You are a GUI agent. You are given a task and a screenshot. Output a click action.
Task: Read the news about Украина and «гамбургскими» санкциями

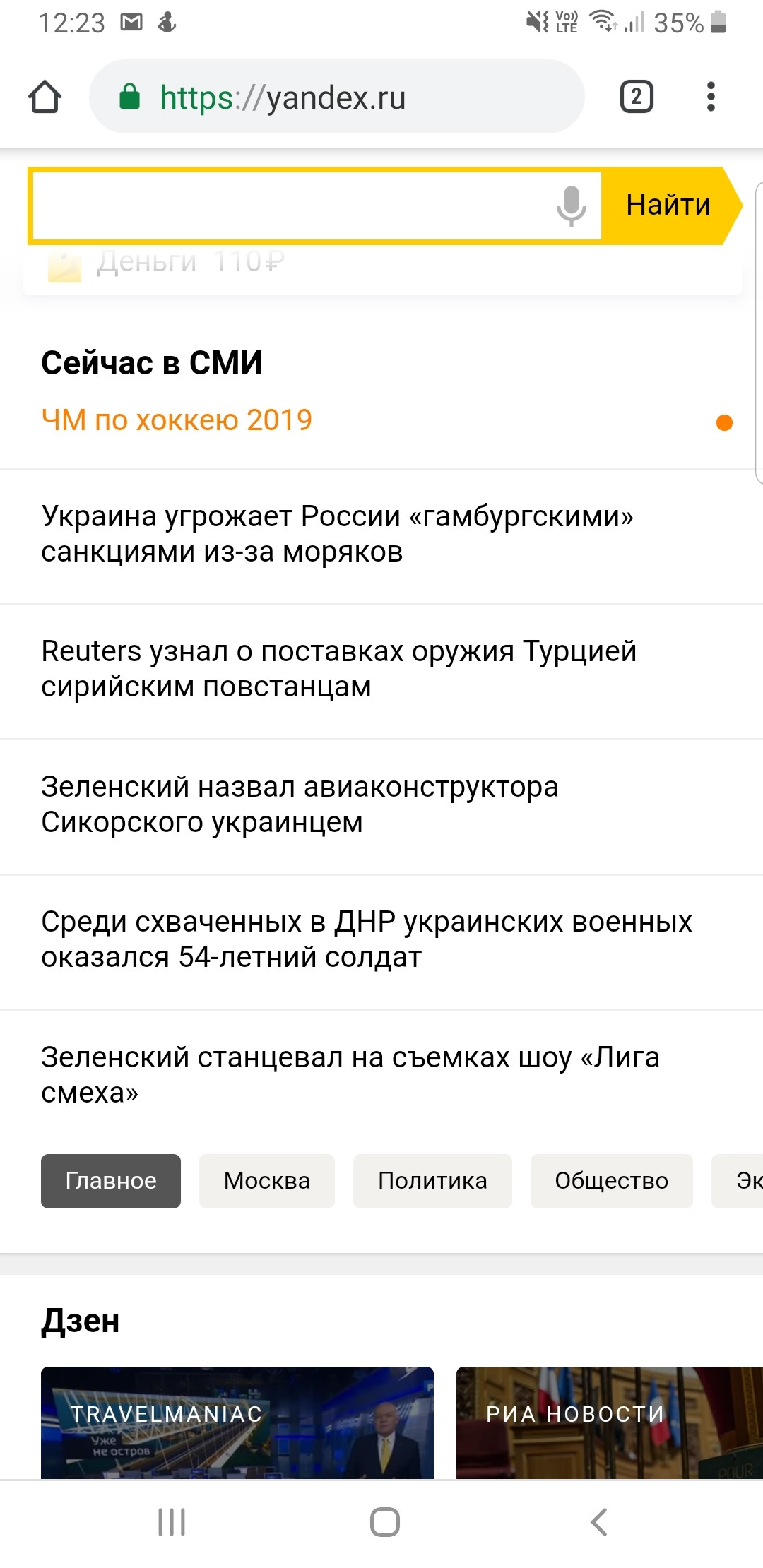[337, 534]
